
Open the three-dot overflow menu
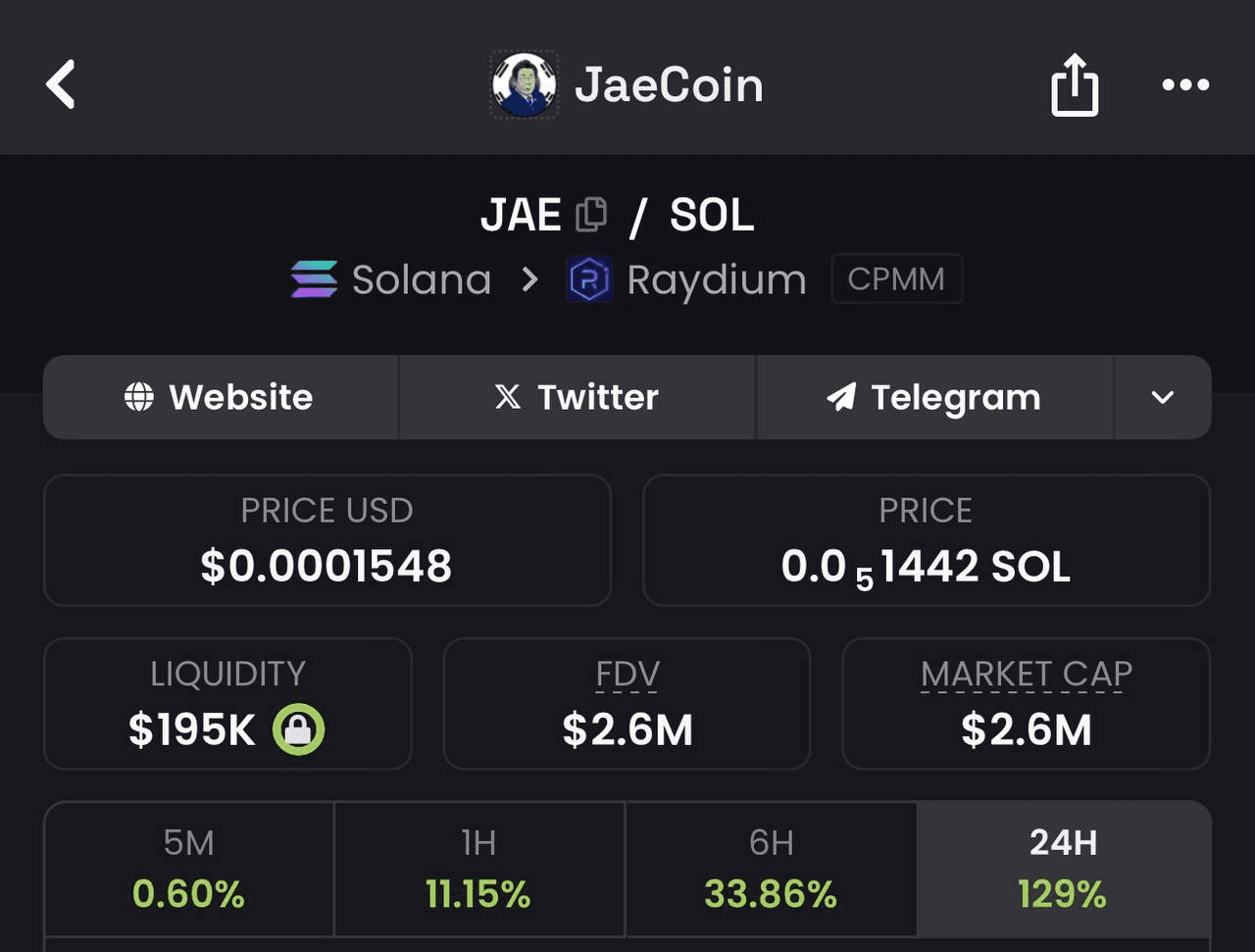click(1185, 85)
